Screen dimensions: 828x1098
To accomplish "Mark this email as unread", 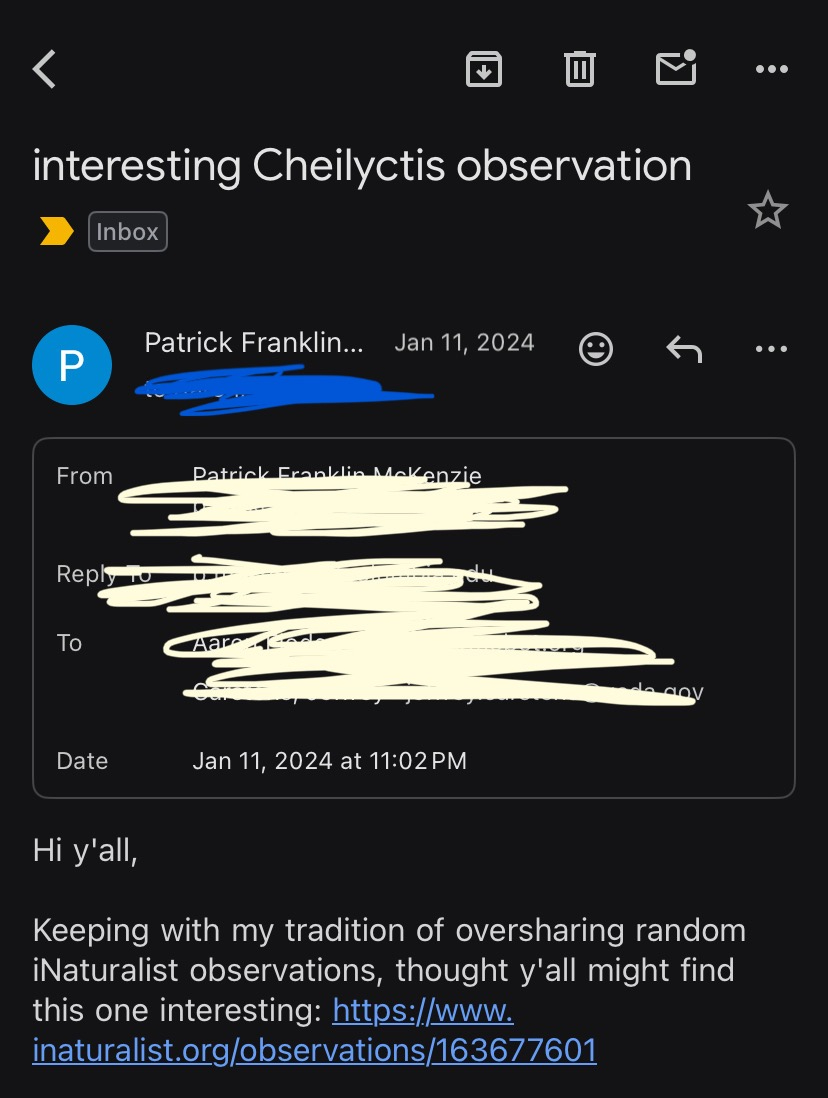I will pyautogui.click(x=676, y=69).
